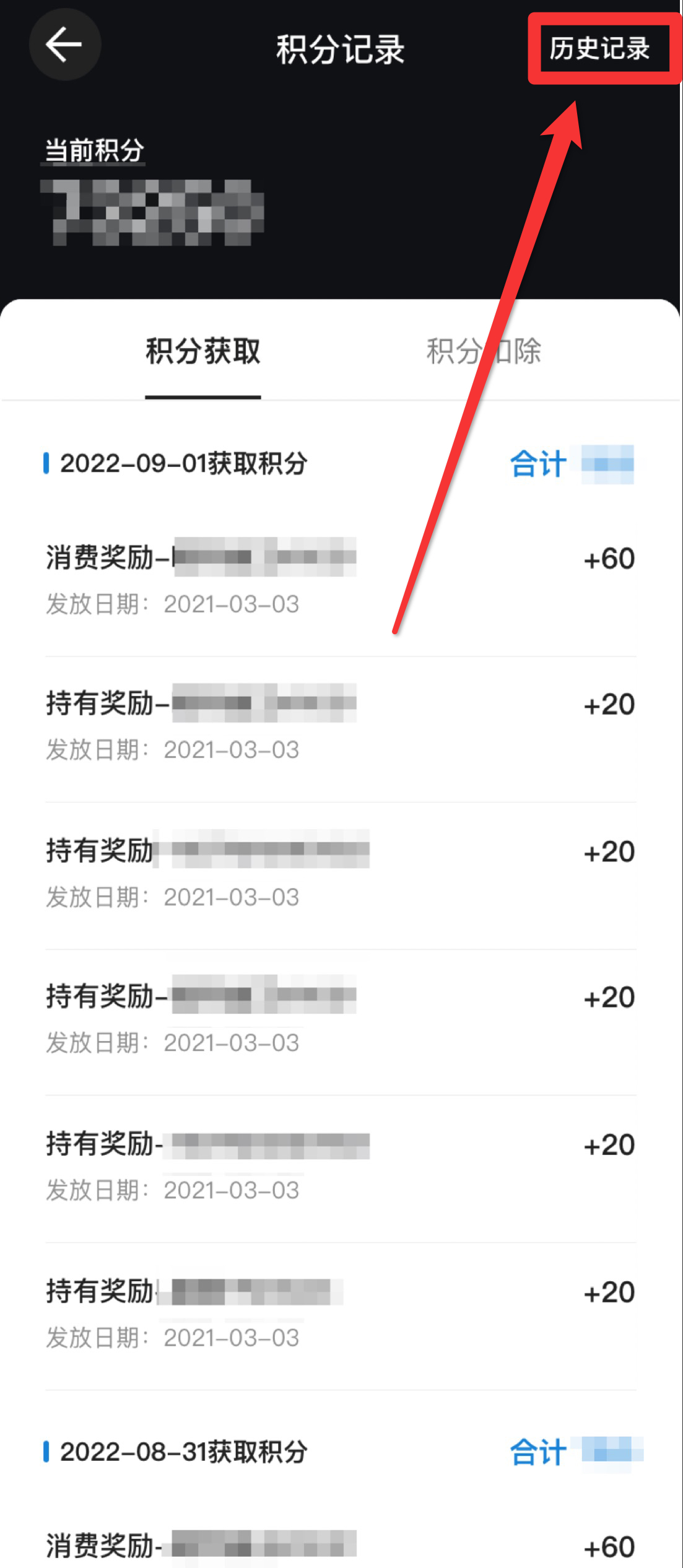The image size is (683, 1568).
Task: Open 历史记录 history records
Action: click(599, 48)
